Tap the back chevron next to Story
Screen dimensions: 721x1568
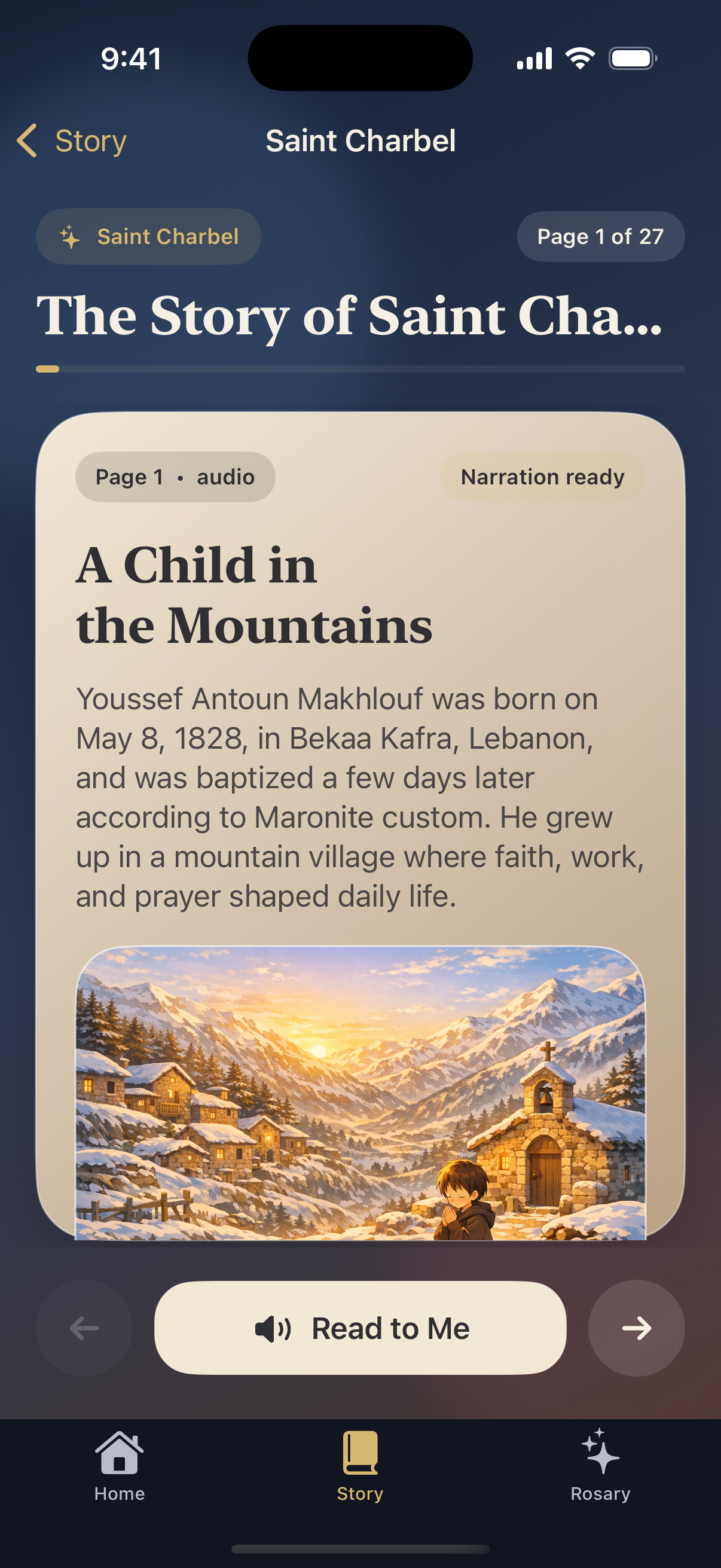27,141
